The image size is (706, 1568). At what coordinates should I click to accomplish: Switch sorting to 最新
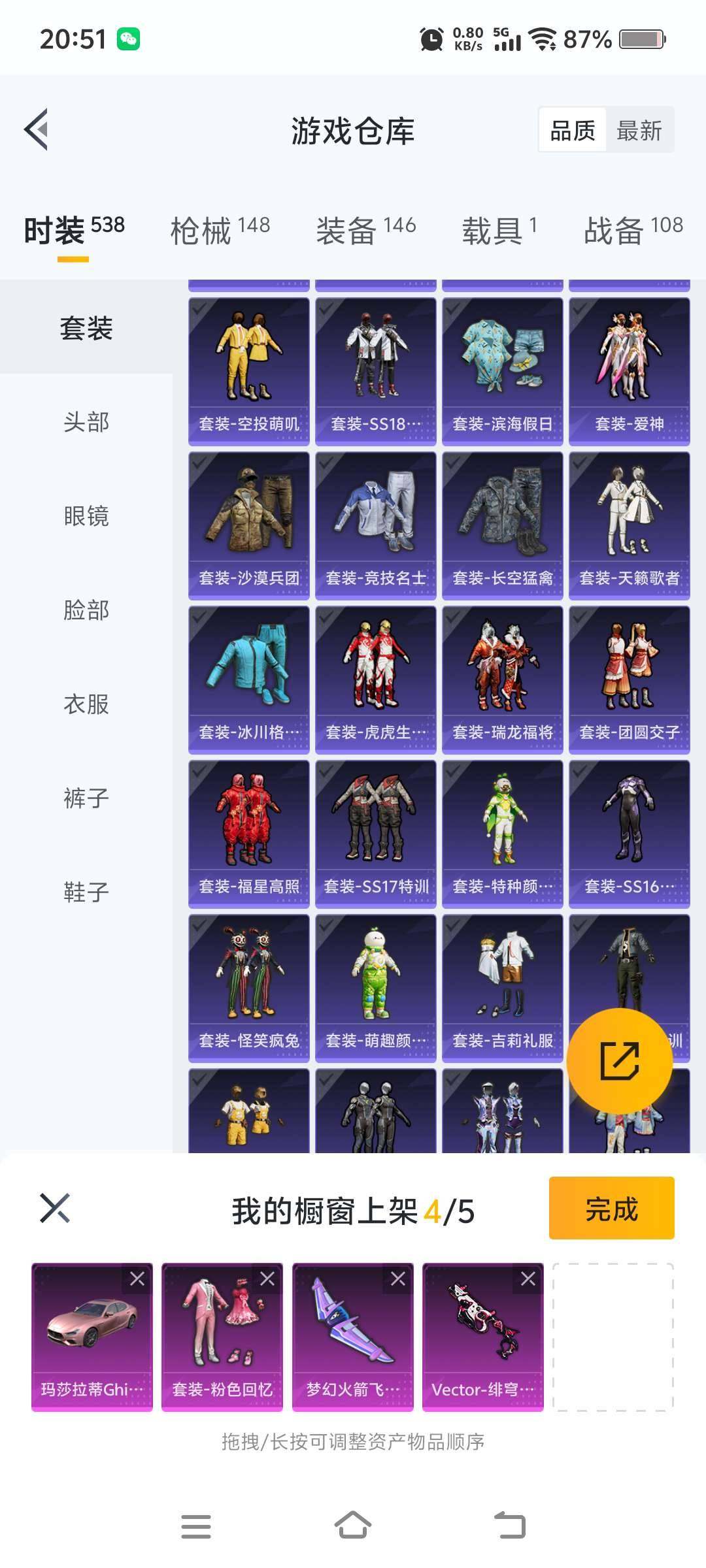[637, 130]
